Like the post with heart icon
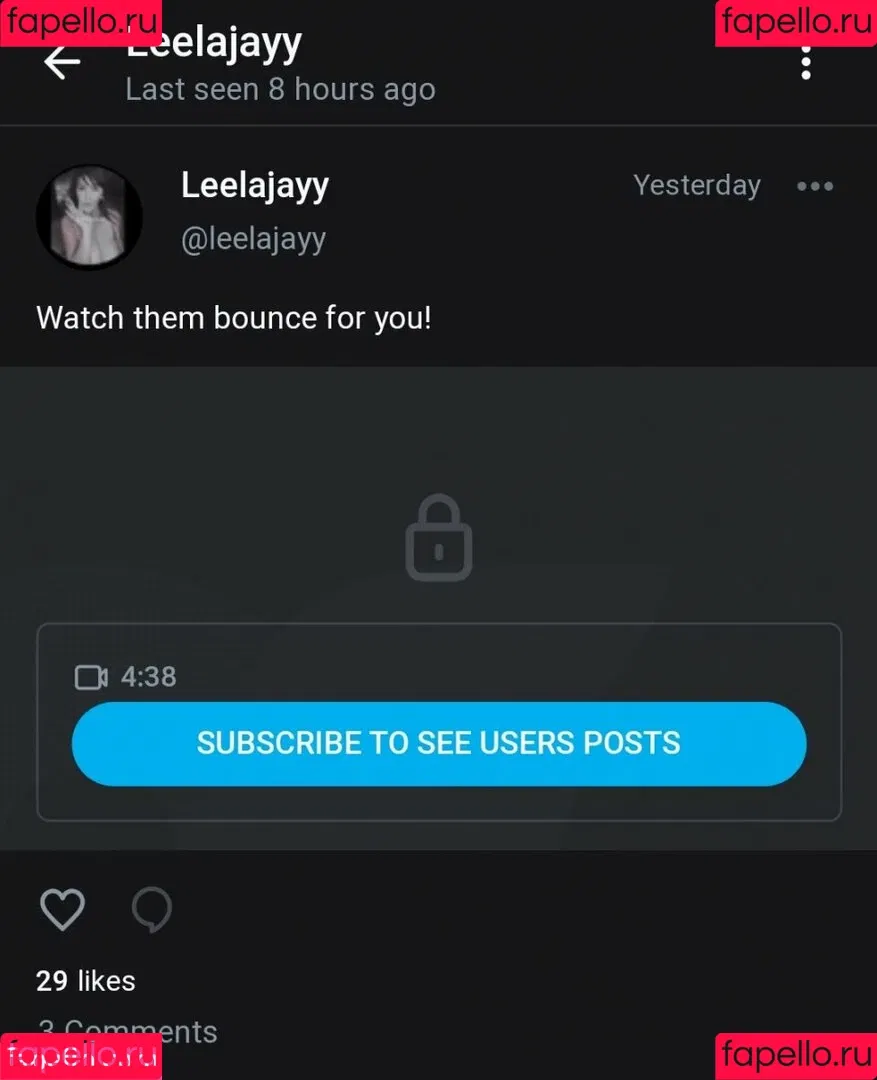The width and height of the screenshot is (877, 1080). (62, 910)
